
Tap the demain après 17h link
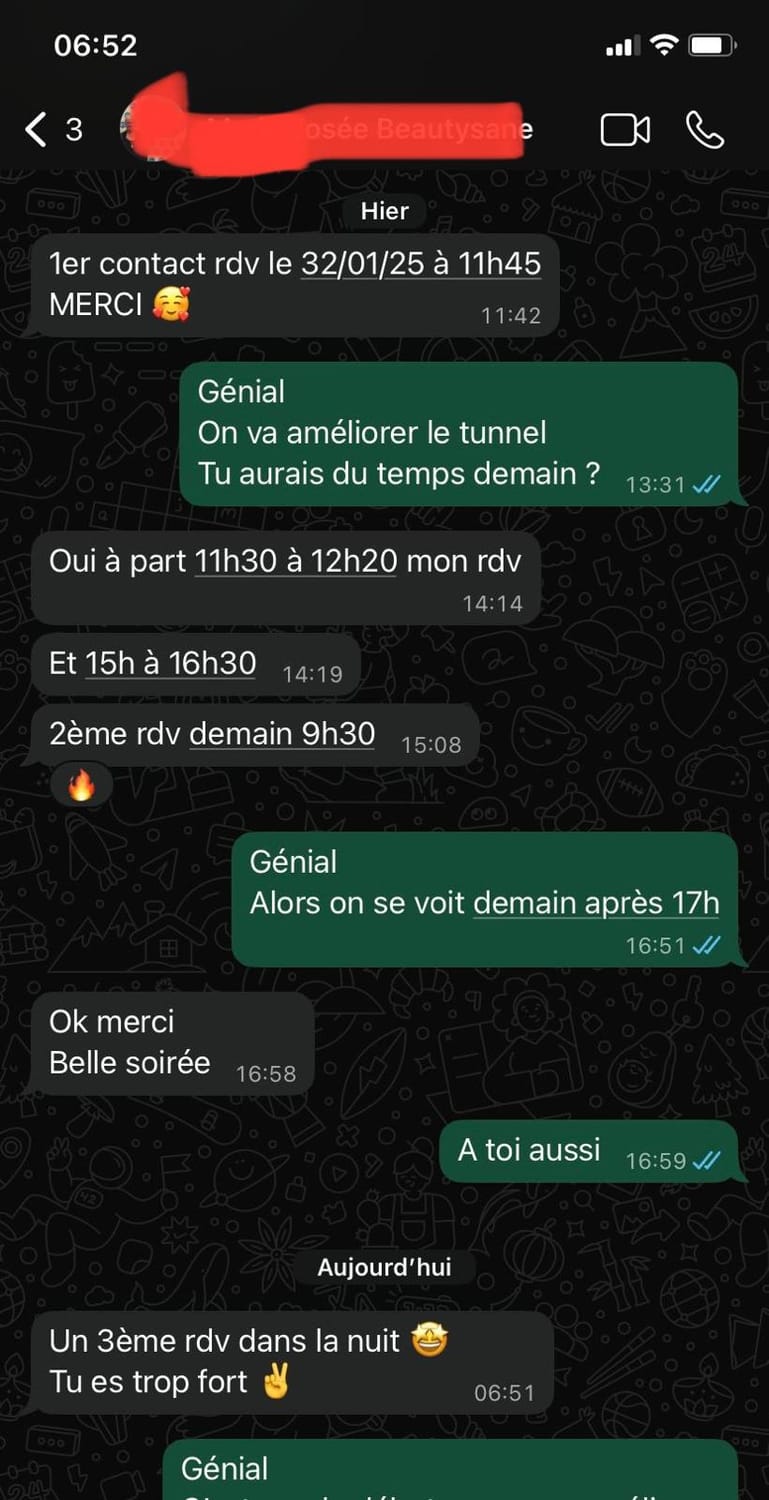tap(596, 903)
